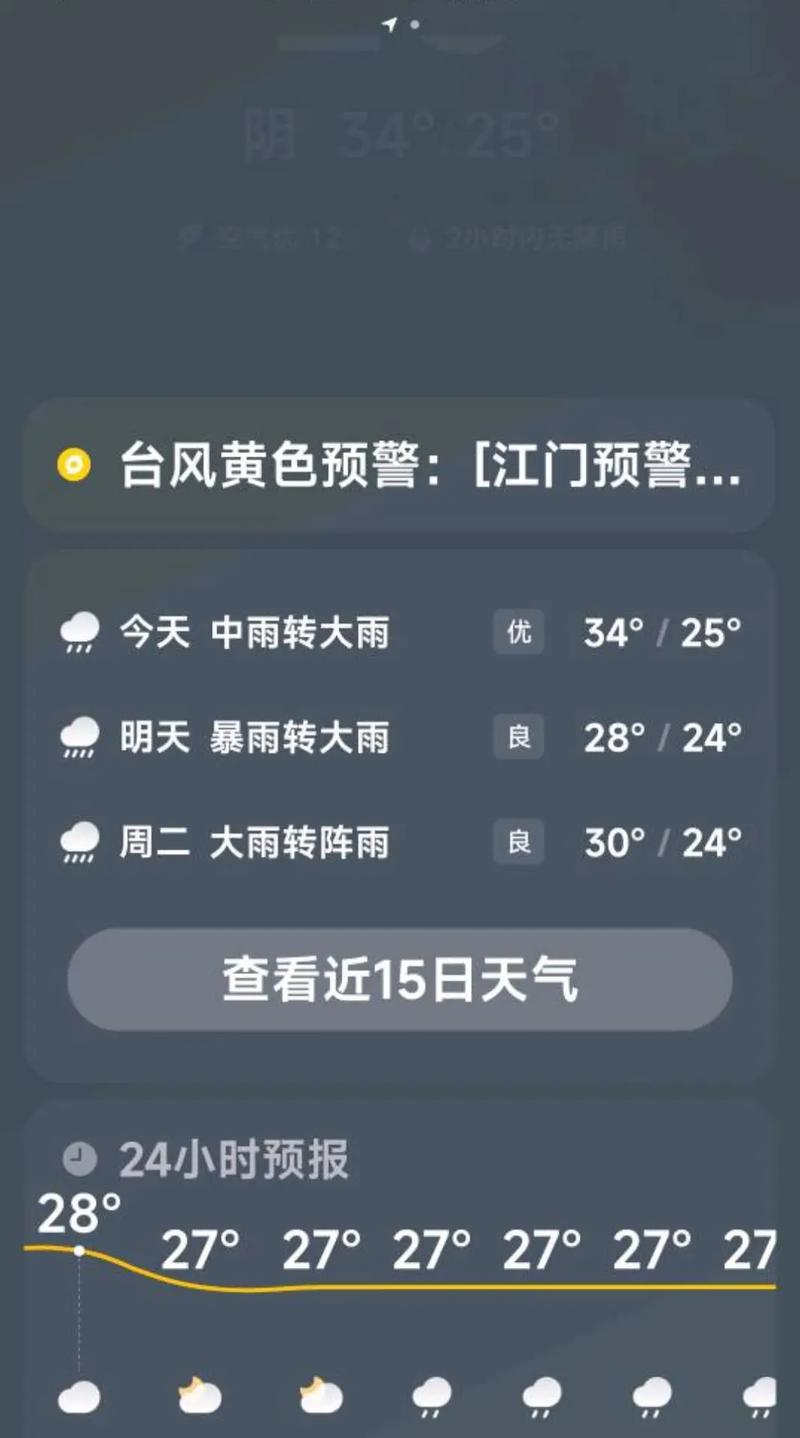Expand the truncated 台风黄色预警 alert banner

[x=400, y=464]
